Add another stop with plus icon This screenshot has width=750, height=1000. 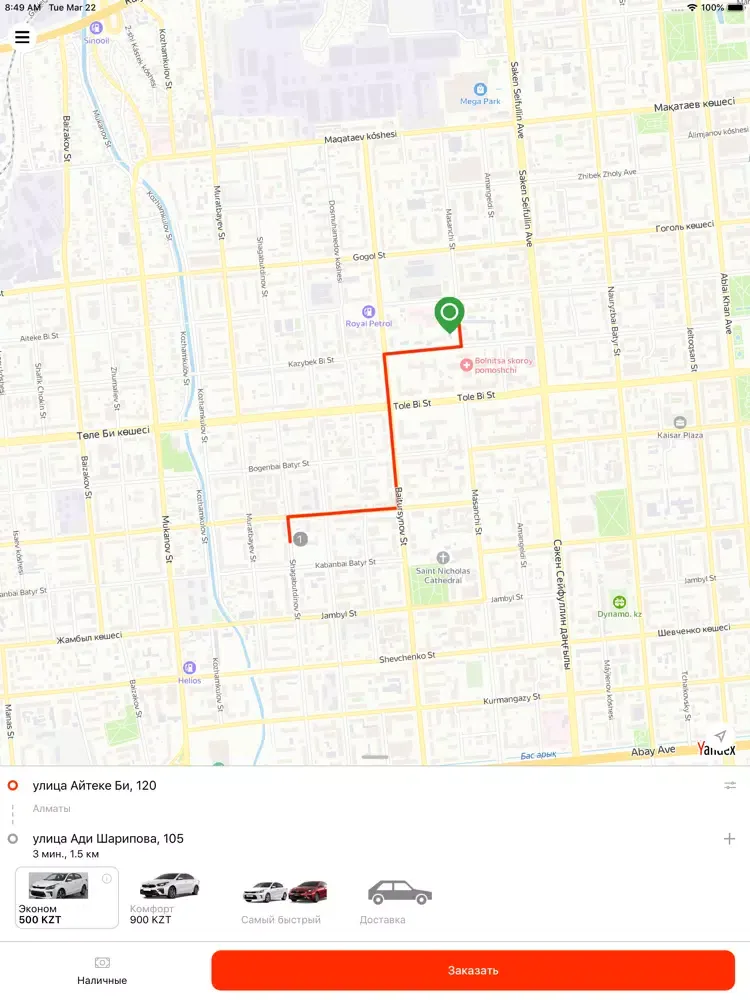point(729,839)
